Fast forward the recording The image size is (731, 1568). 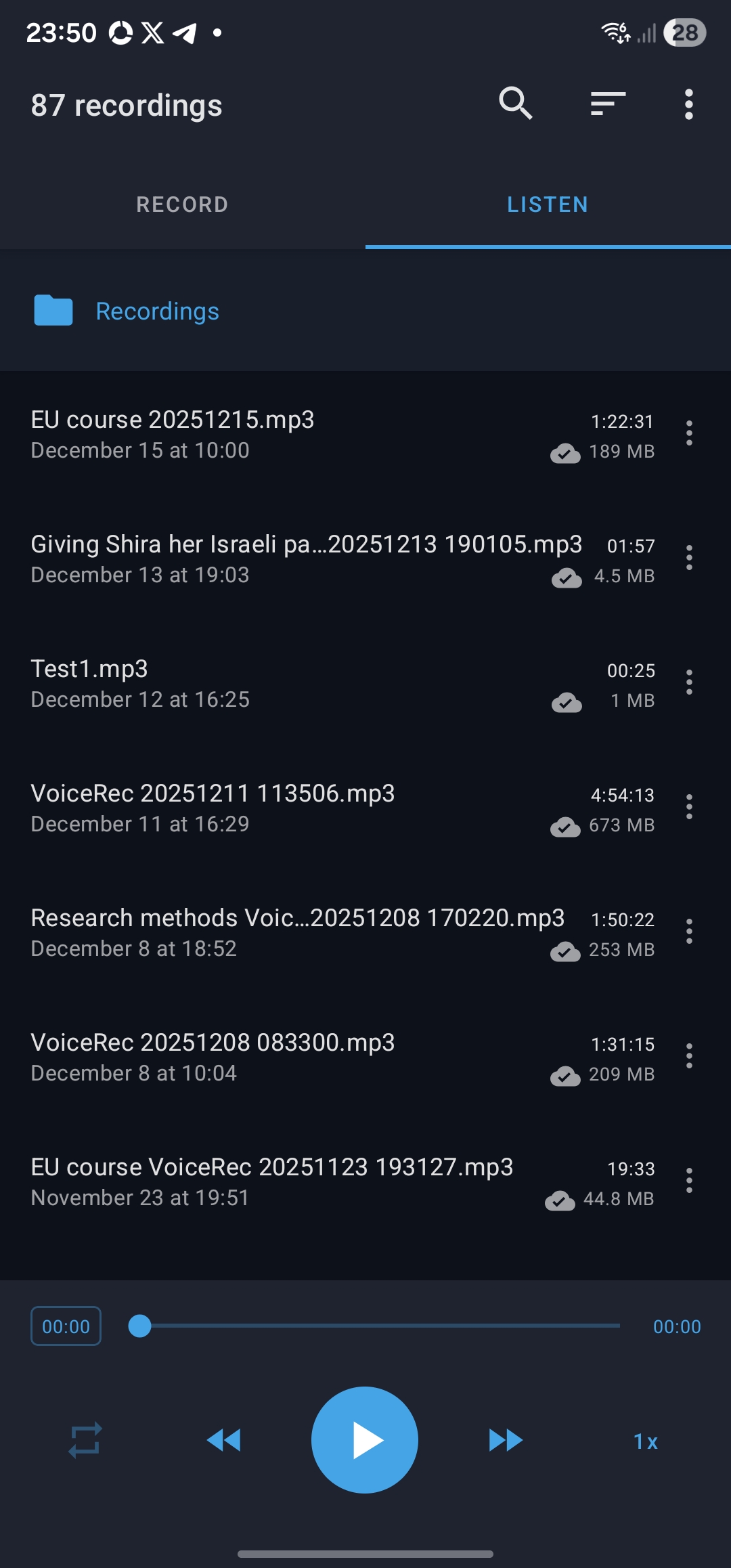pyautogui.click(x=506, y=1440)
